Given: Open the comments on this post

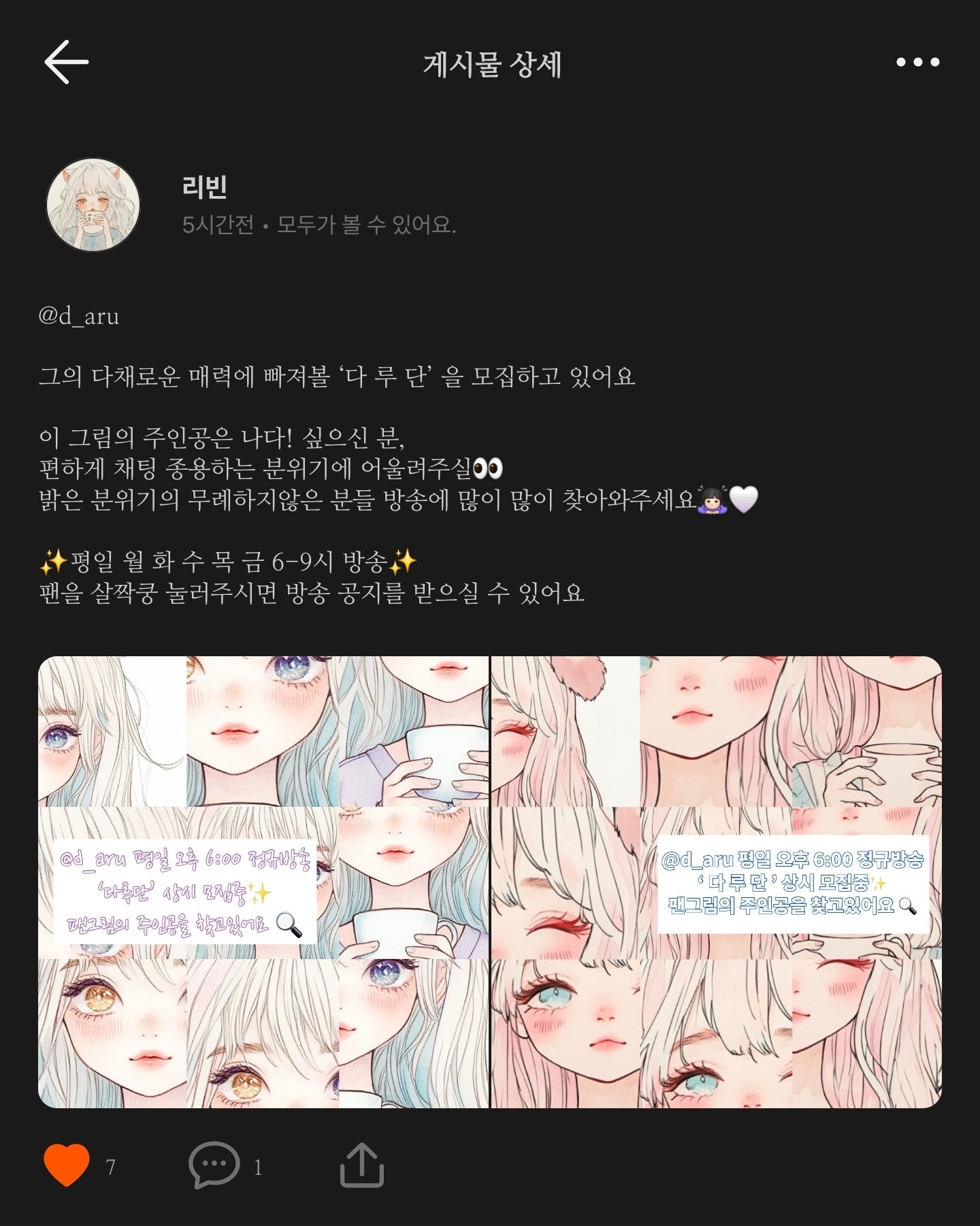Looking at the screenshot, I should click(x=214, y=1166).
